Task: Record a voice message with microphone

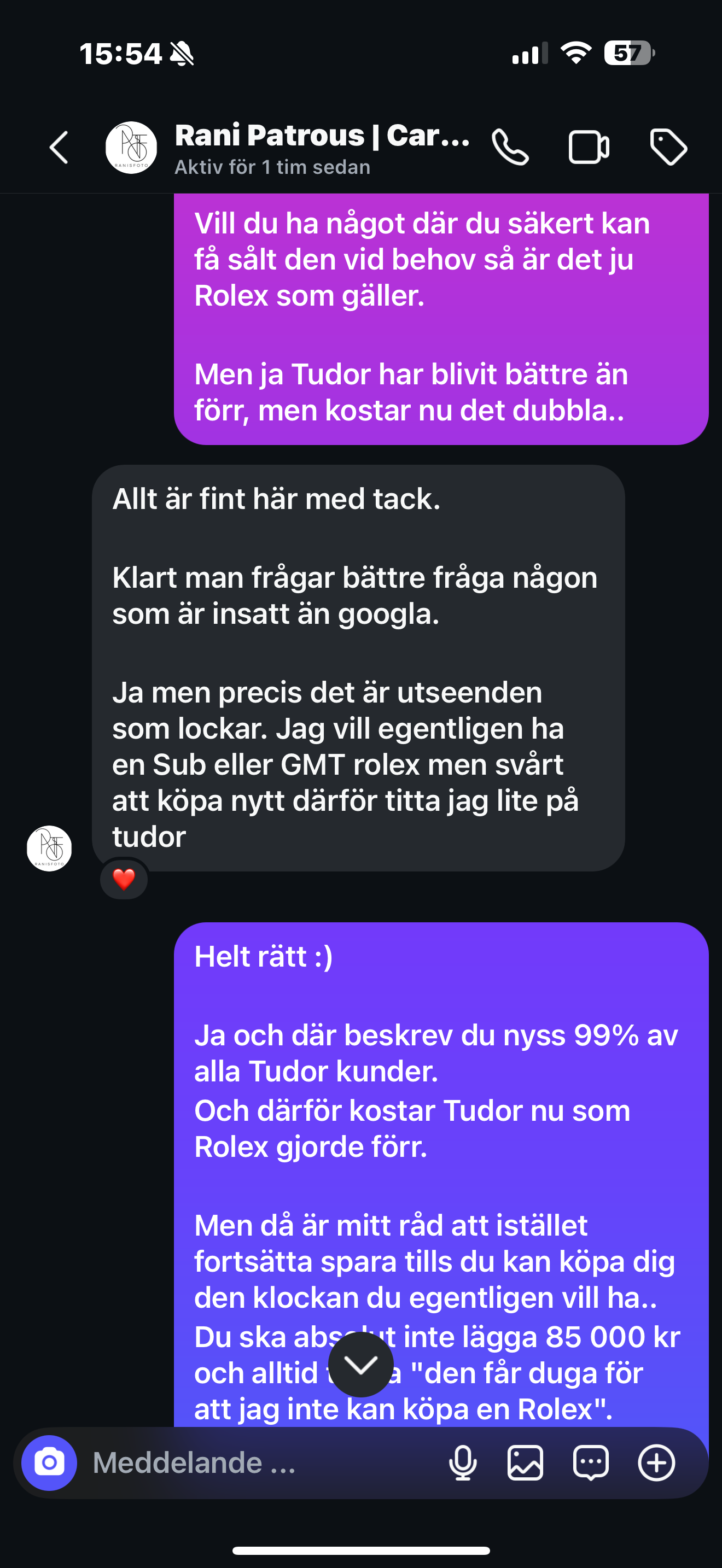Action: [x=463, y=1462]
